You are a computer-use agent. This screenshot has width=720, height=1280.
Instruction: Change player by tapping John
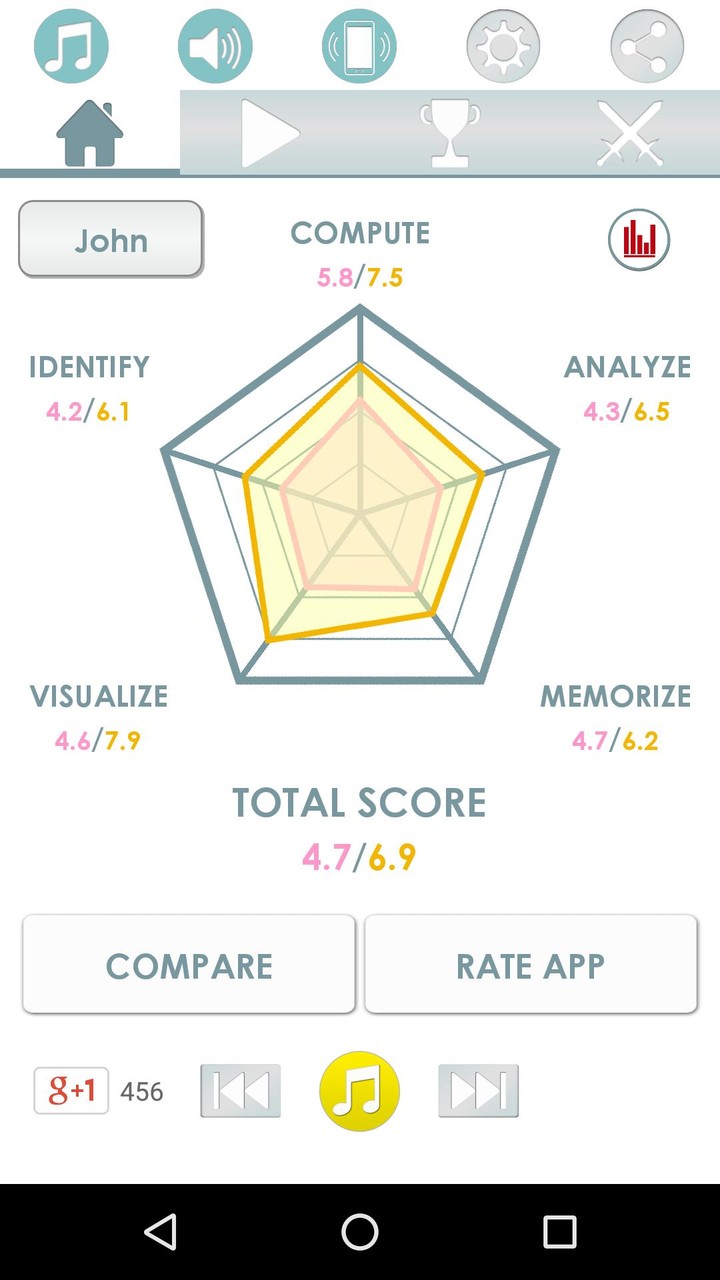[111, 240]
